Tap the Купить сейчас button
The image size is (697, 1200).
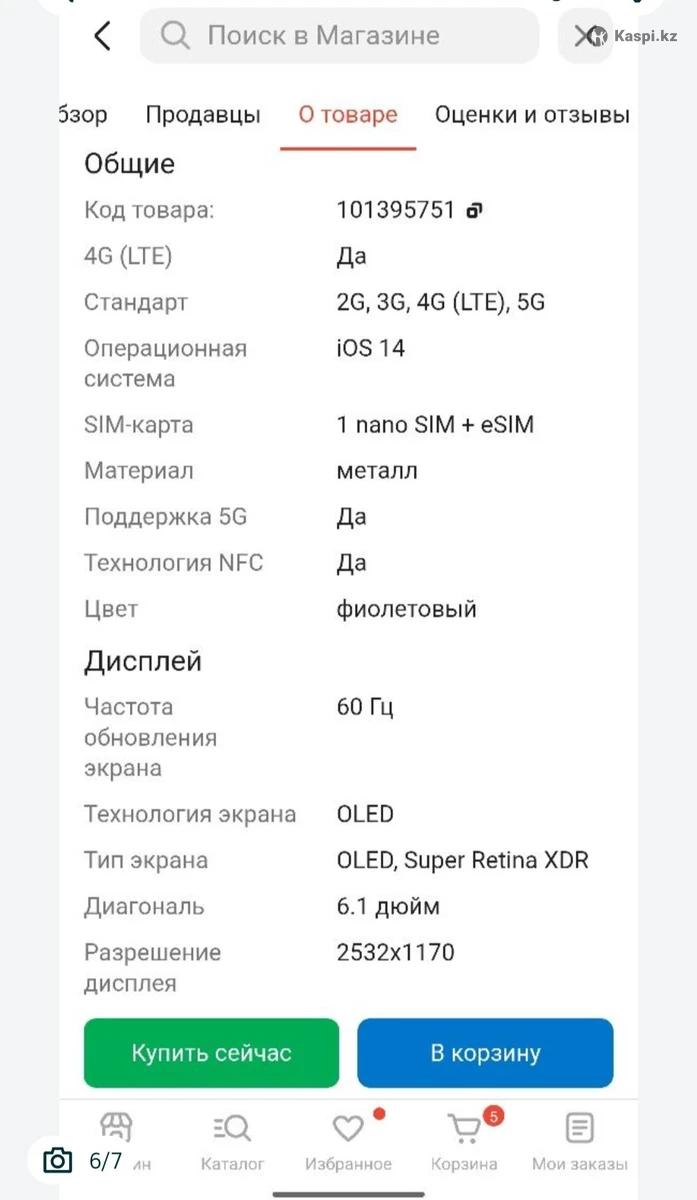(x=211, y=1053)
